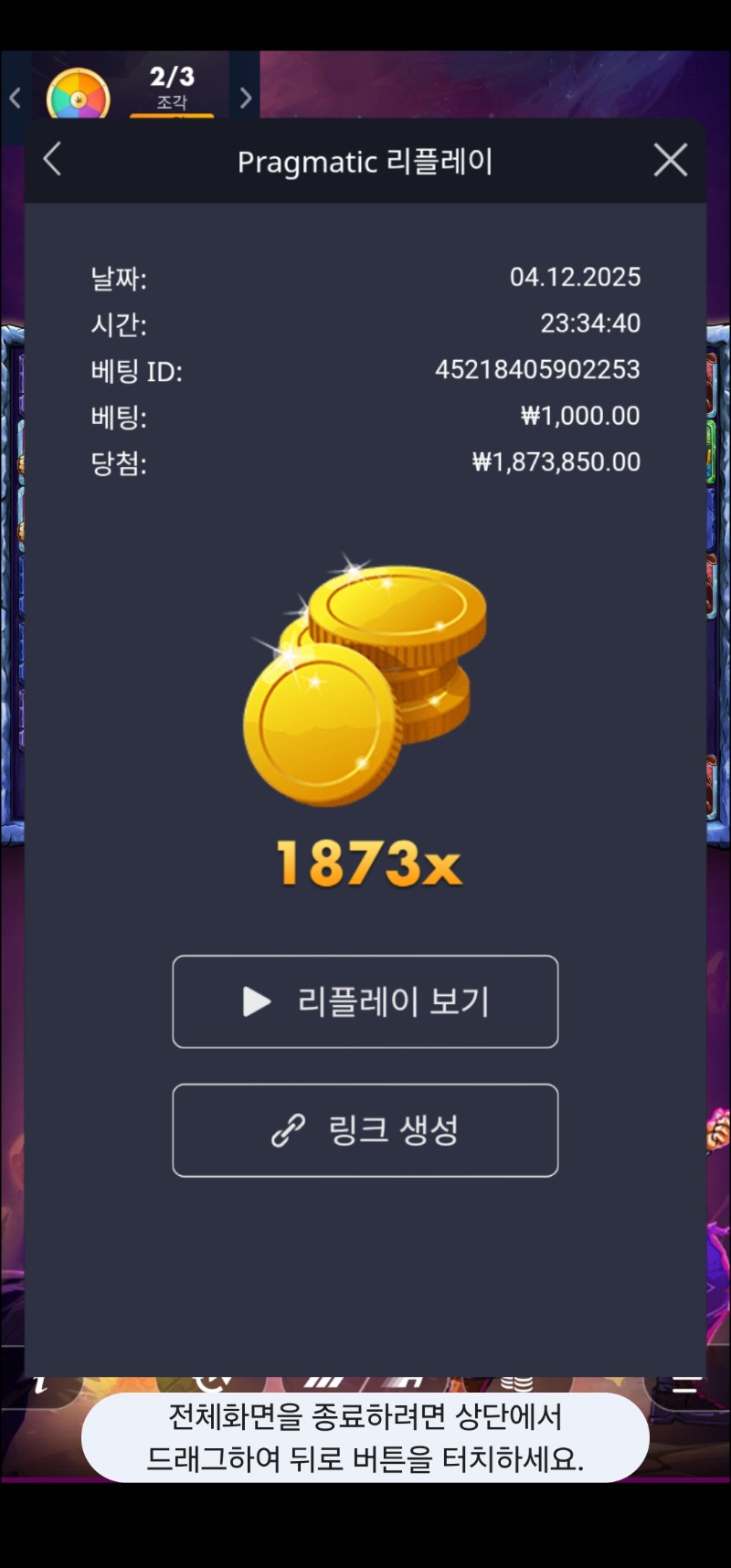Screen dimensions: 731x1568
Task: Generate a share link via 링크 생성
Action: pos(365,1130)
